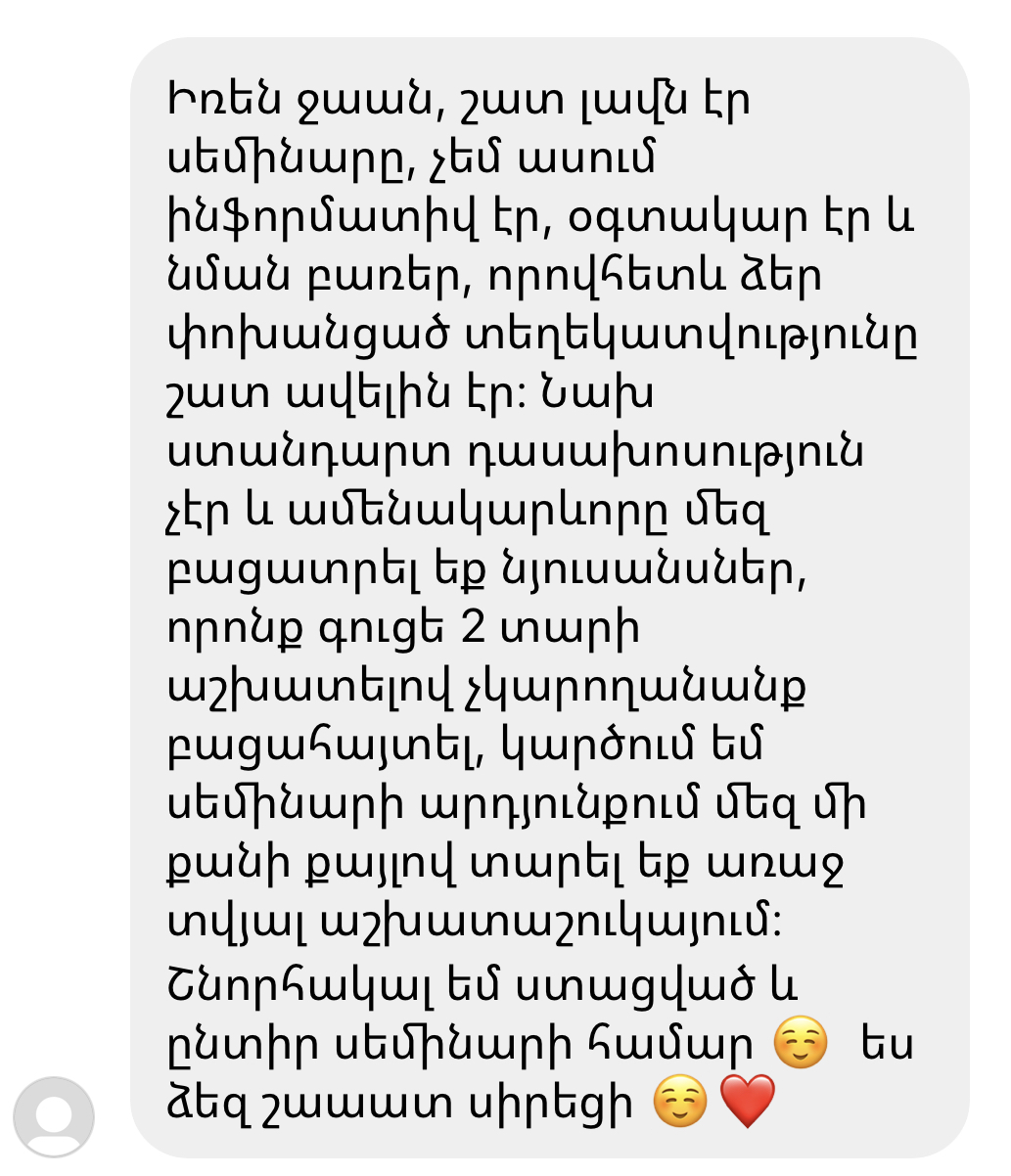
Task: Open the sender's profile avatar
Action: pos(54,1118)
